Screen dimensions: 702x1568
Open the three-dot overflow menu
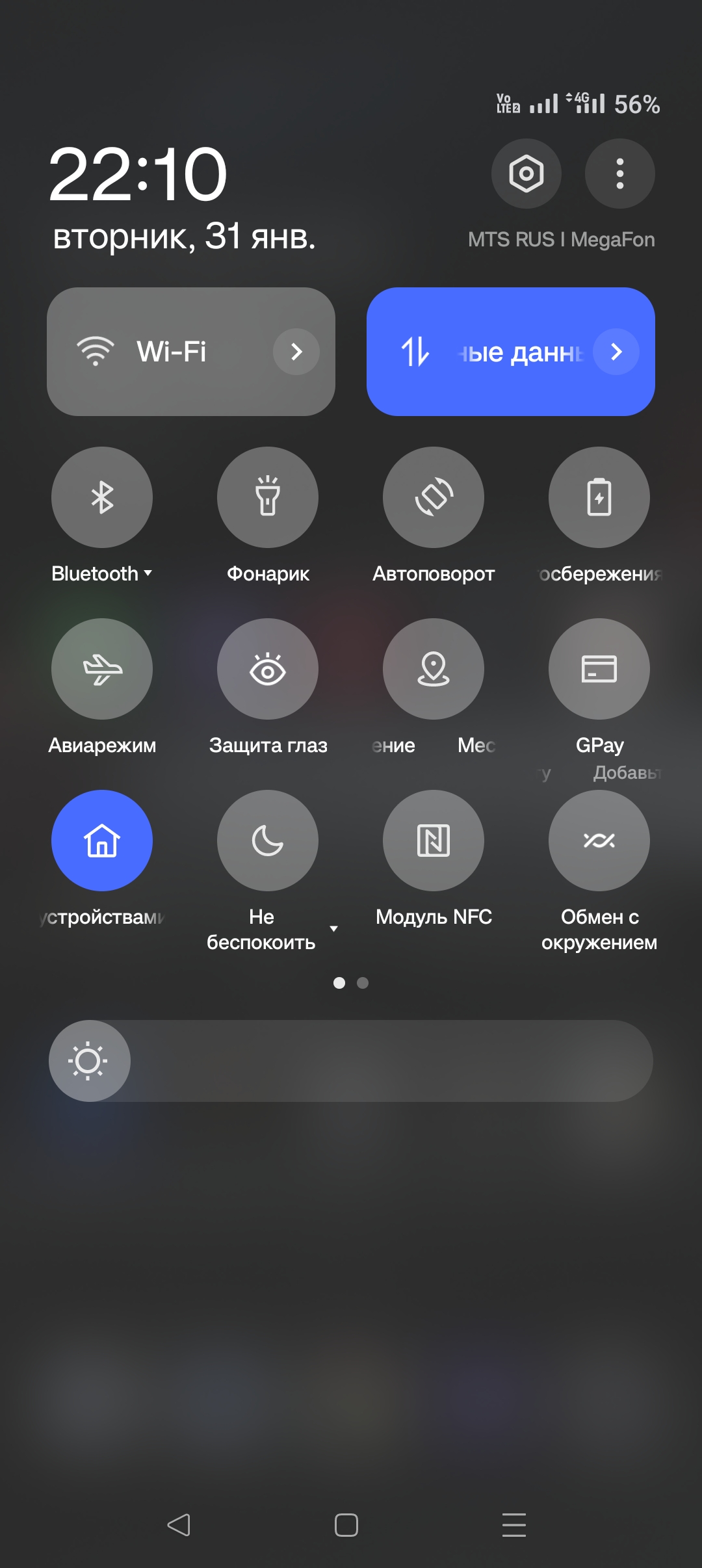tap(620, 174)
